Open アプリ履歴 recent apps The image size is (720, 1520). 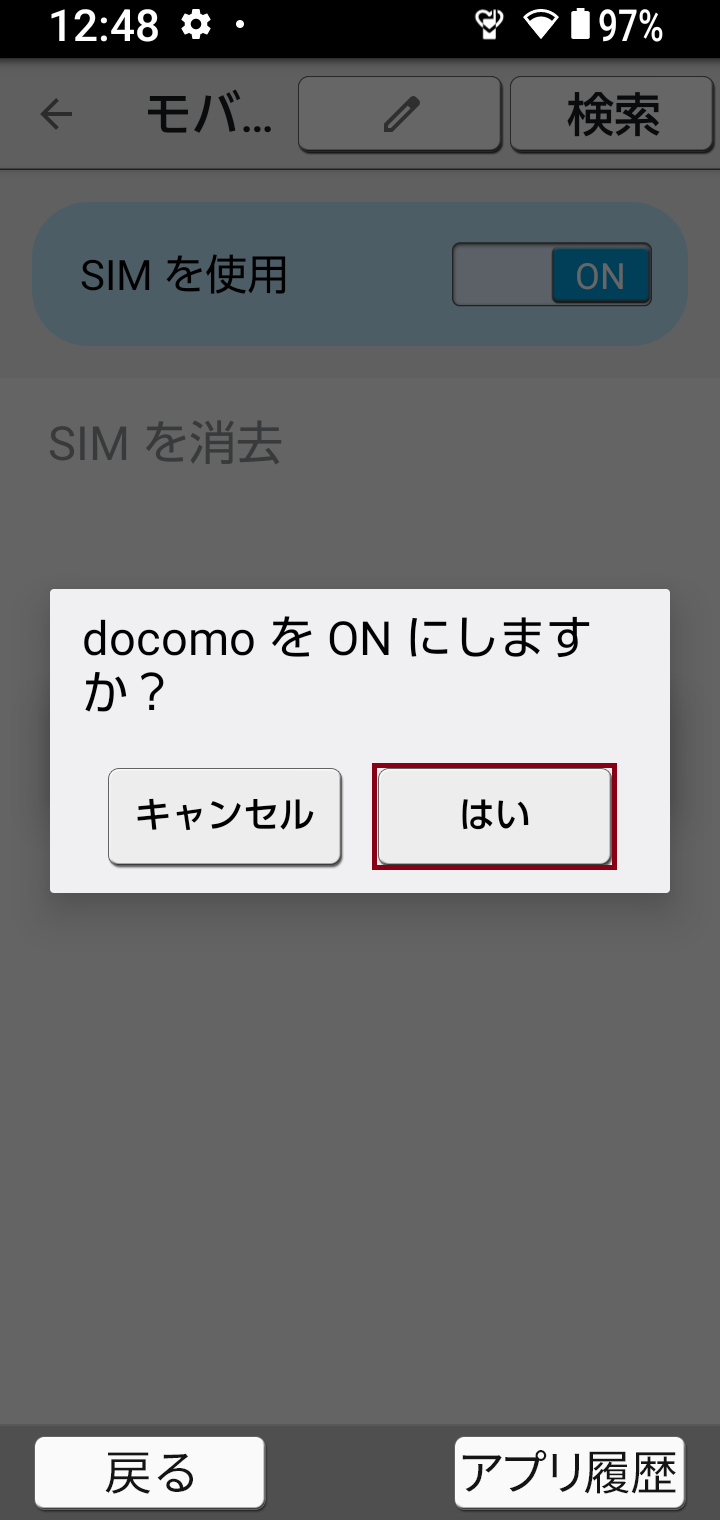click(x=569, y=1473)
